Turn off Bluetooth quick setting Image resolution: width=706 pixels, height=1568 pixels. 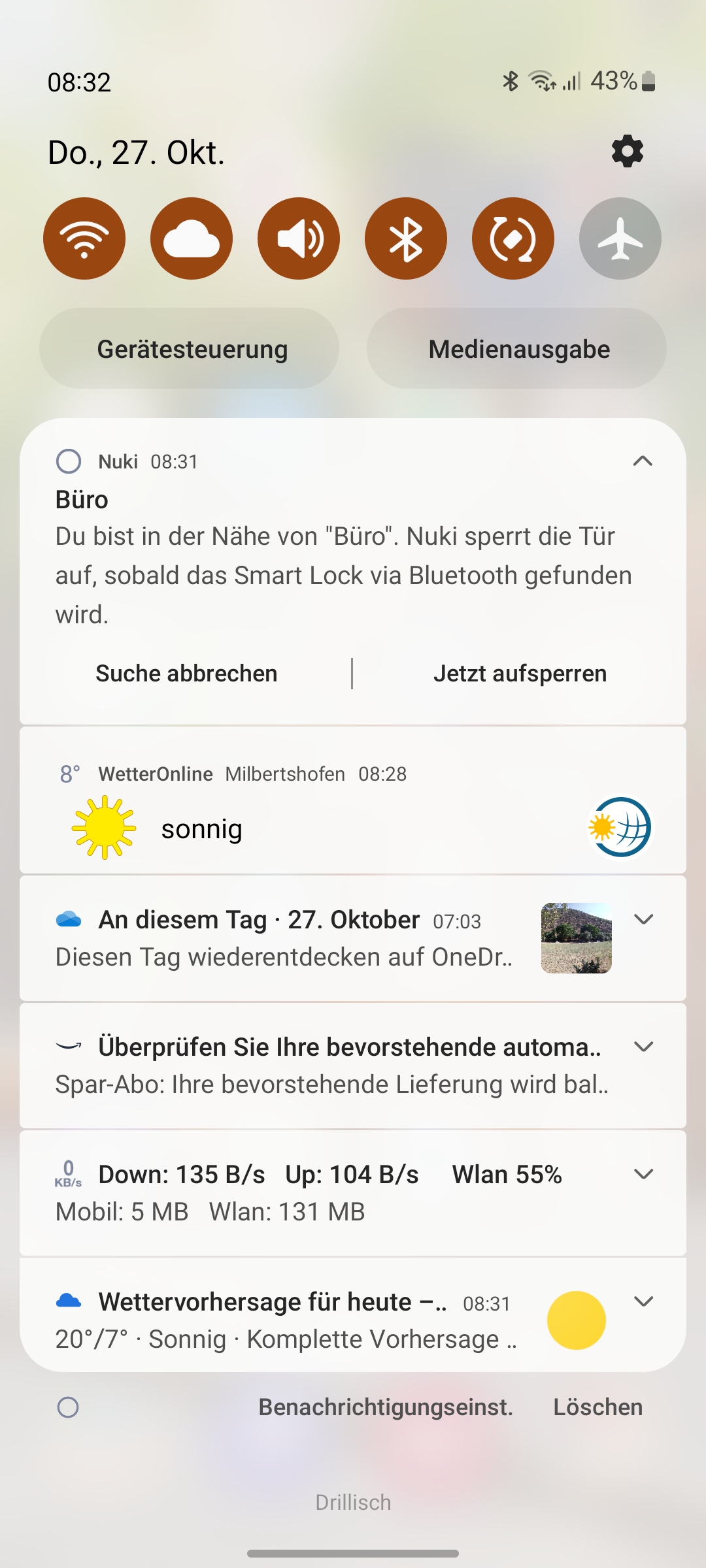406,238
